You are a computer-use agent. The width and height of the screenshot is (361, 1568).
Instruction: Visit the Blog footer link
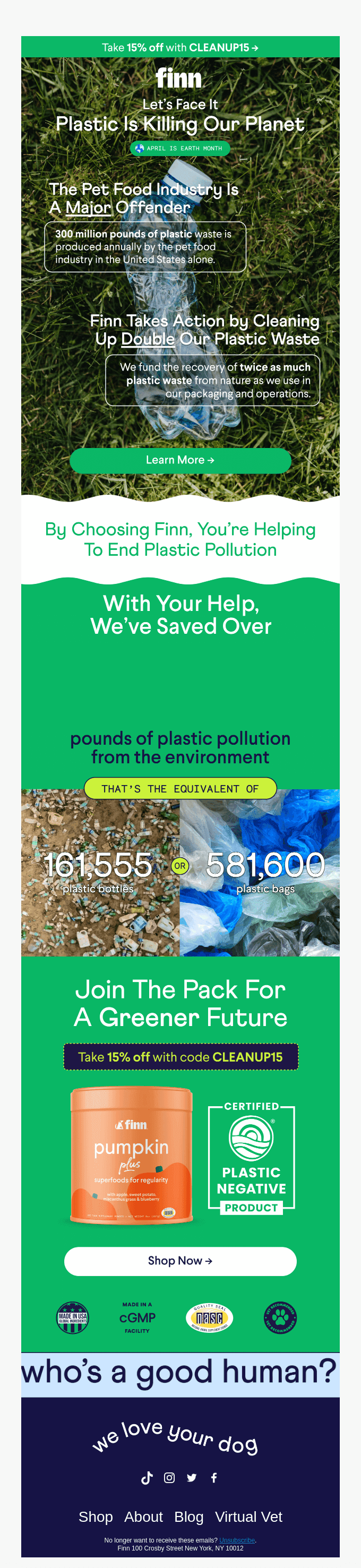point(188,1517)
